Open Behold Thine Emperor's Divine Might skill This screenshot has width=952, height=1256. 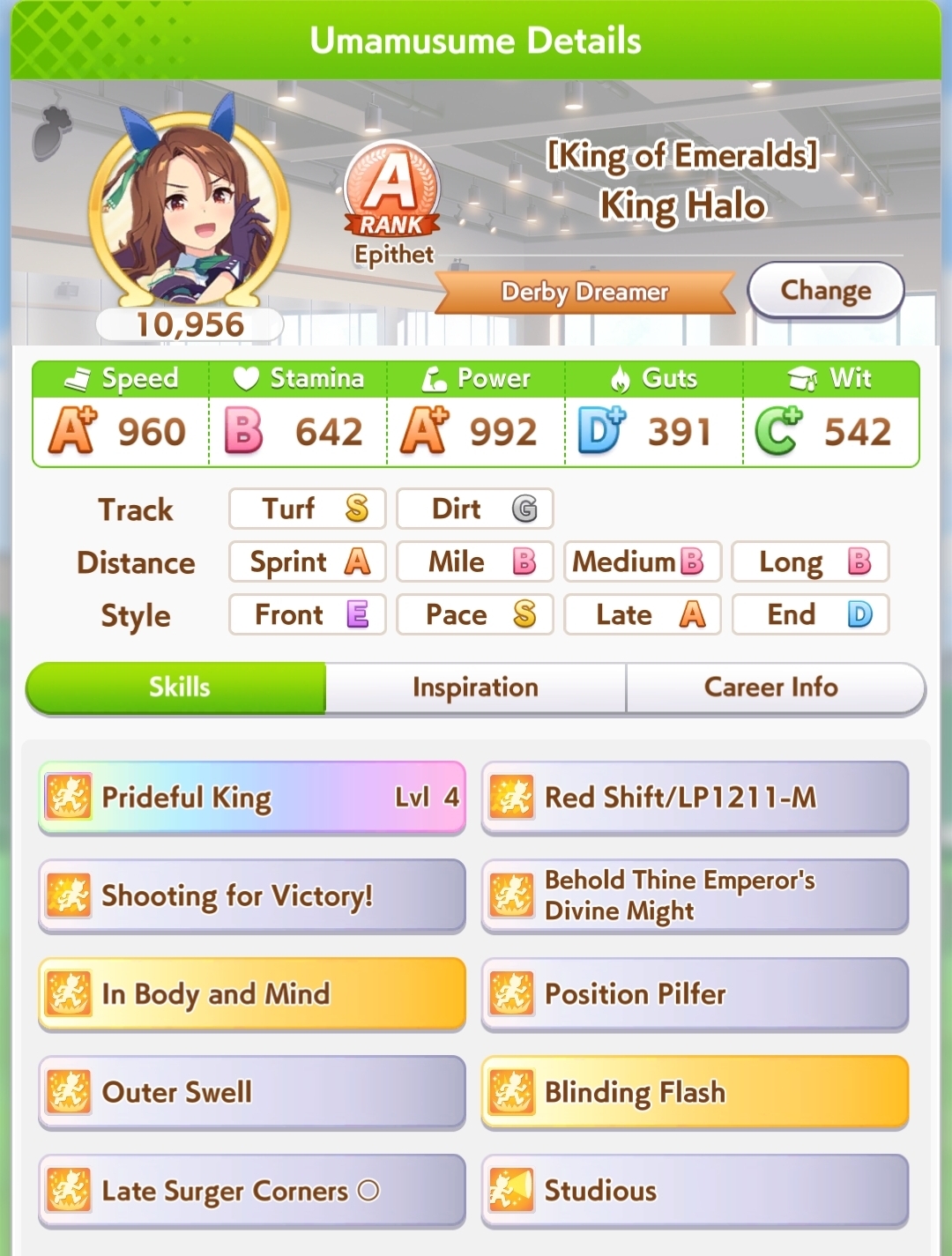(x=695, y=896)
